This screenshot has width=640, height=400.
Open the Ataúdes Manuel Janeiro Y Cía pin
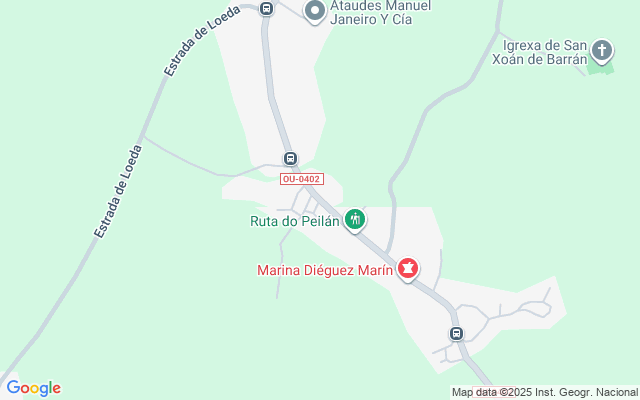[315, 11]
